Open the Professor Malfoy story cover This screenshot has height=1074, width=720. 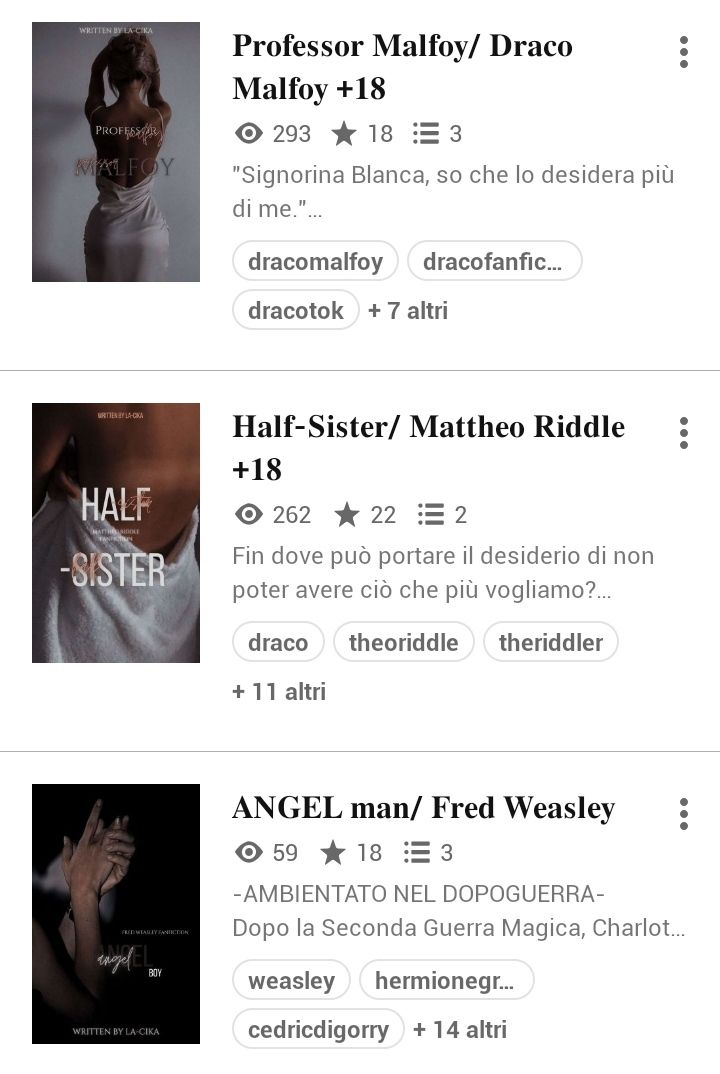(116, 152)
